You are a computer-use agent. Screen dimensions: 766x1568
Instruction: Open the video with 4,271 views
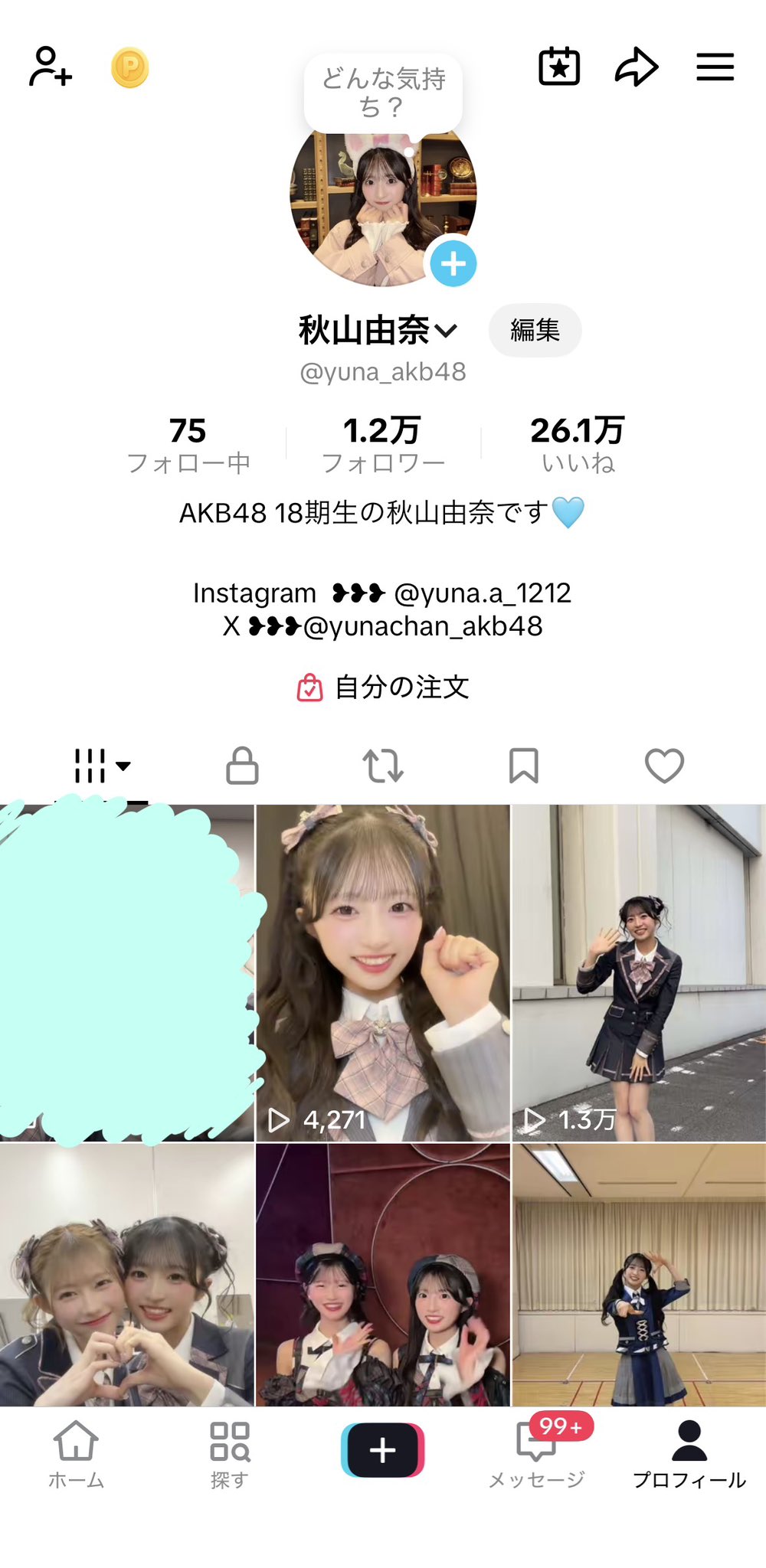(383, 972)
